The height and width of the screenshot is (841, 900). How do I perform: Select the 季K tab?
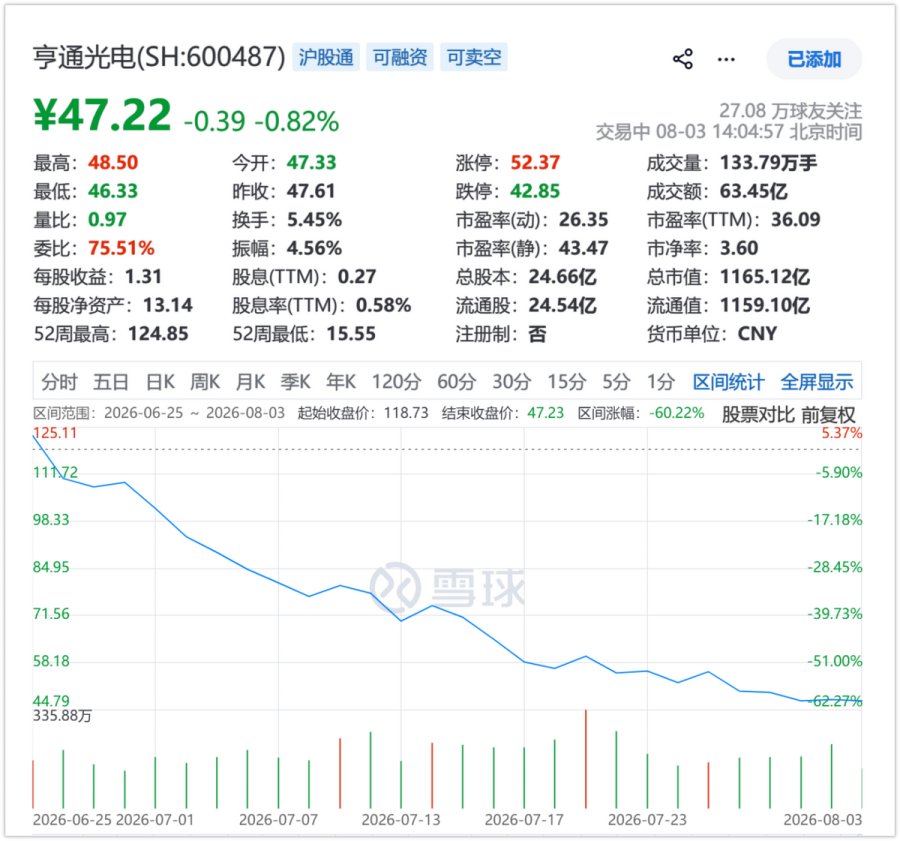296,382
